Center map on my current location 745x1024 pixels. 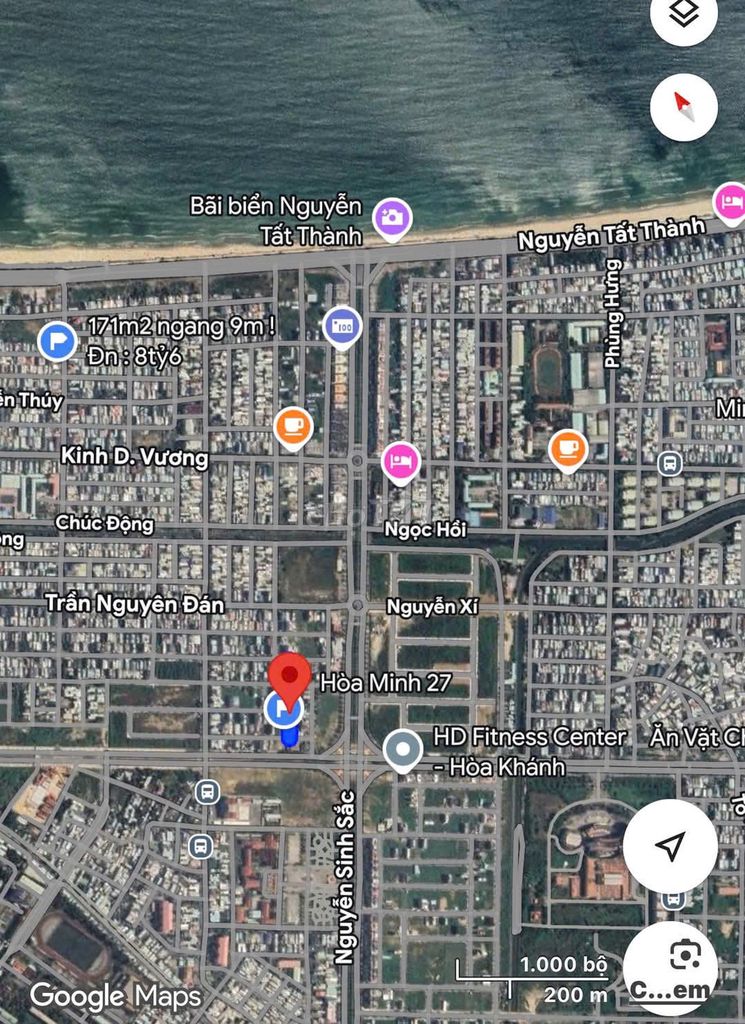click(670, 846)
